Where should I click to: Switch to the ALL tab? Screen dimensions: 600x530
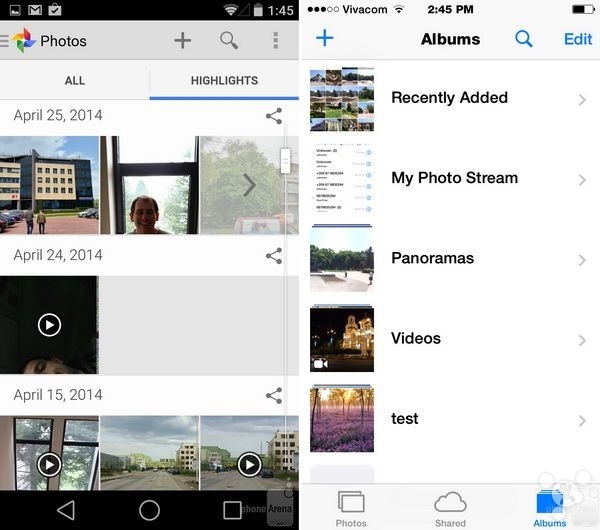click(x=75, y=81)
